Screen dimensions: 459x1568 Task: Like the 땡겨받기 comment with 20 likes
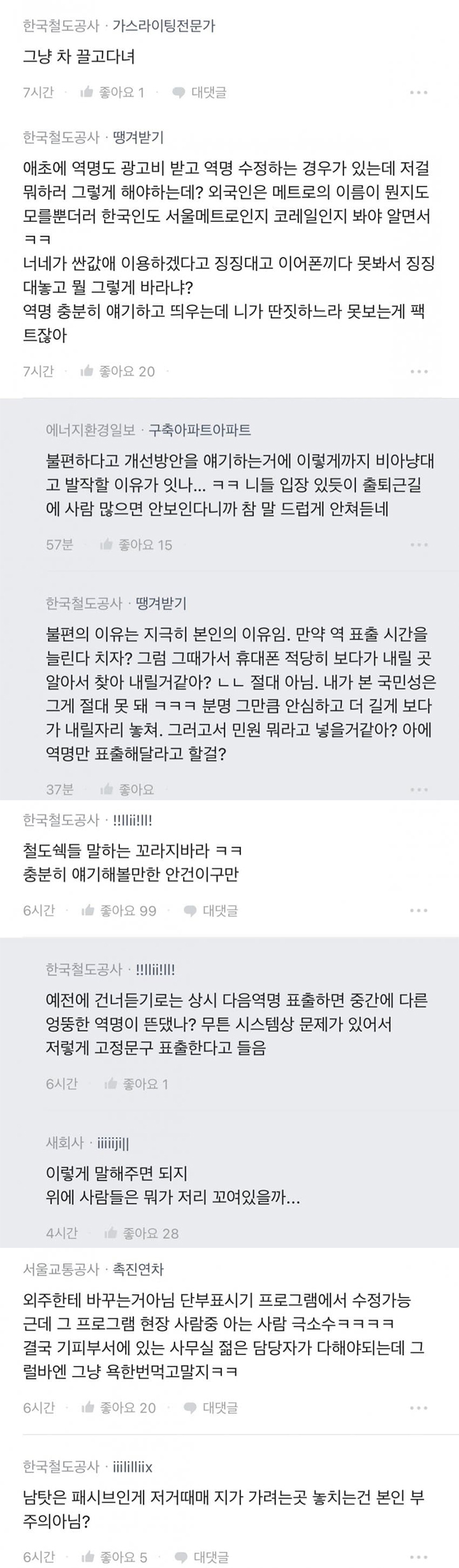click(117, 371)
